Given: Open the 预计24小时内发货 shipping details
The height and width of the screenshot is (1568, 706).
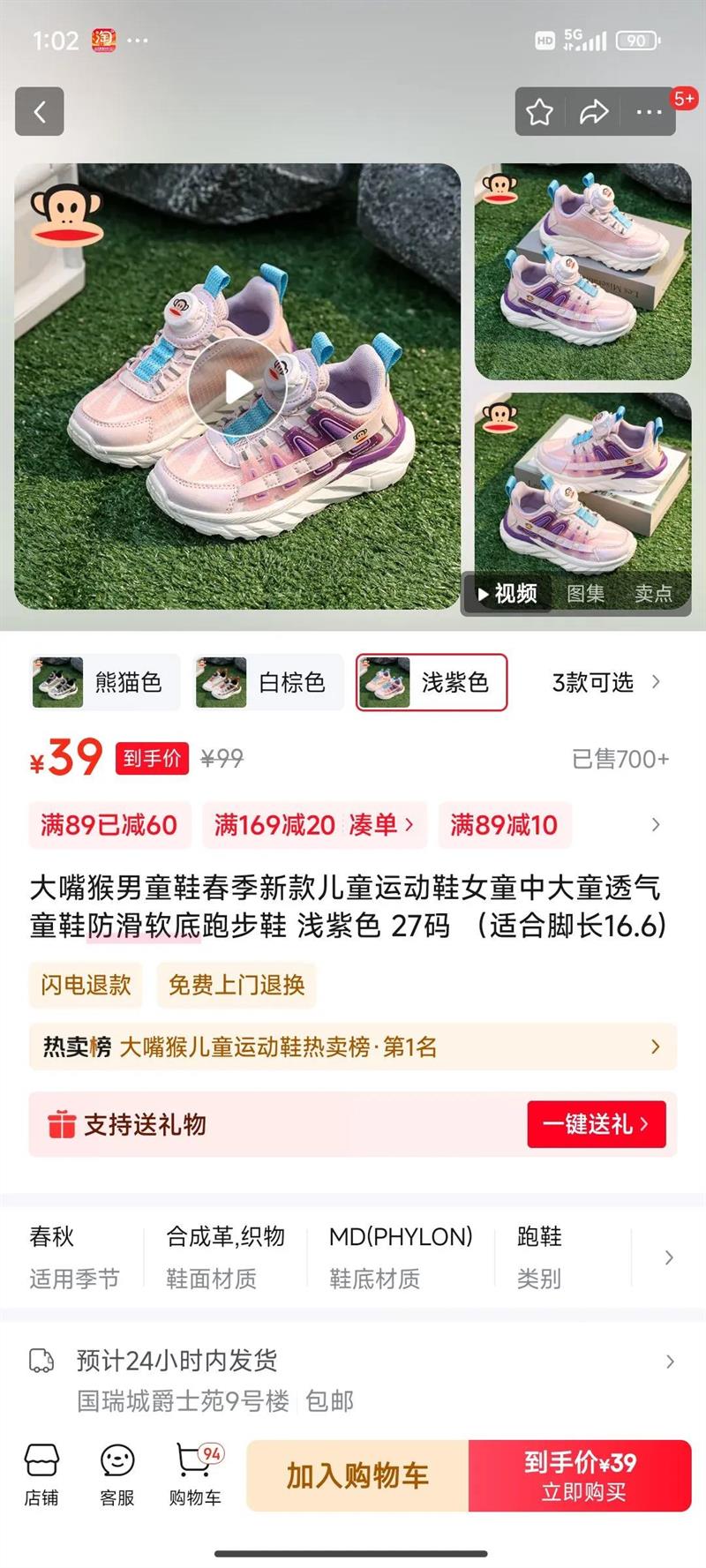Looking at the screenshot, I should [x=353, y=1361].
